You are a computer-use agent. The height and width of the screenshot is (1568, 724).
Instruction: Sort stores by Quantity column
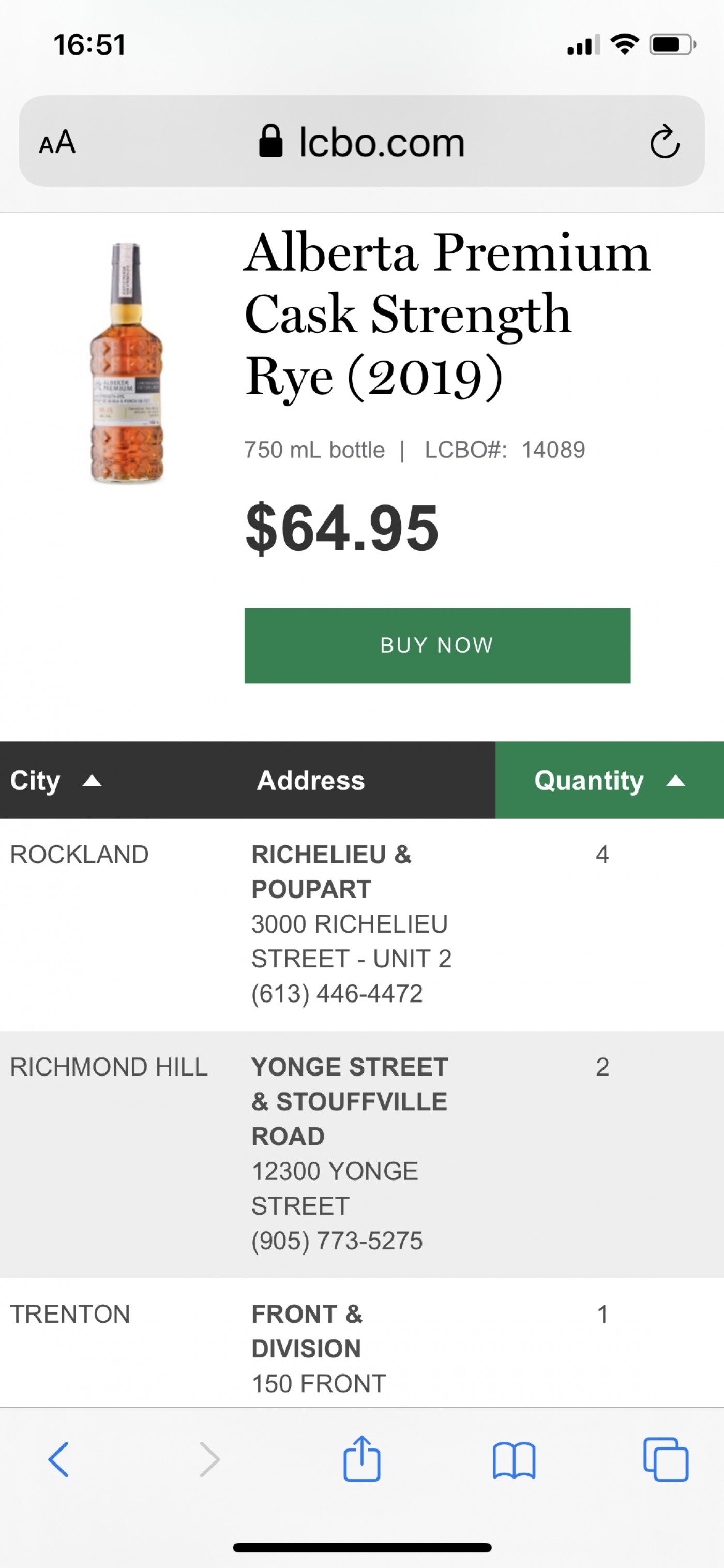[609, 780]
